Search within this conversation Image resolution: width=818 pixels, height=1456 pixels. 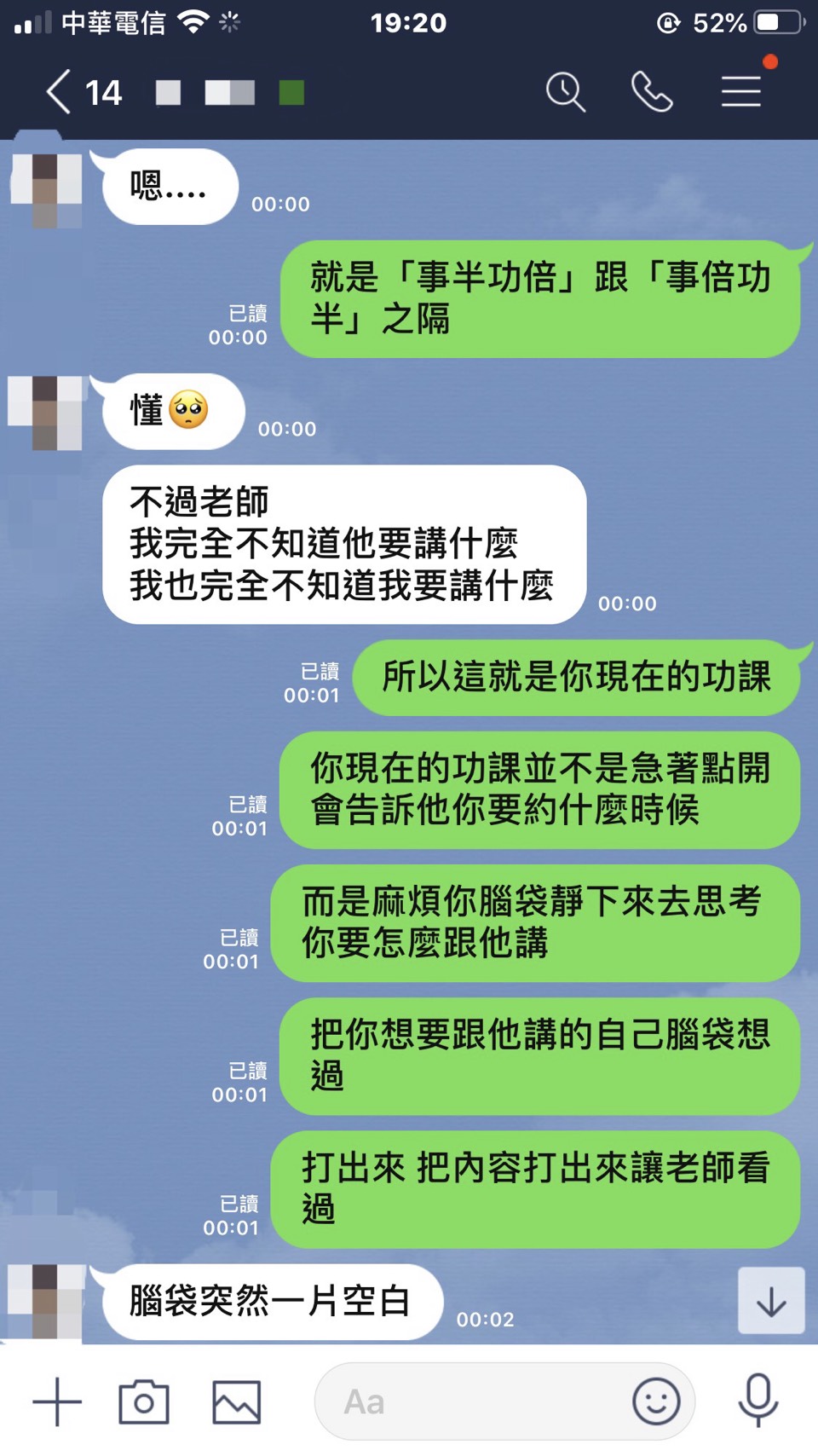566,92
